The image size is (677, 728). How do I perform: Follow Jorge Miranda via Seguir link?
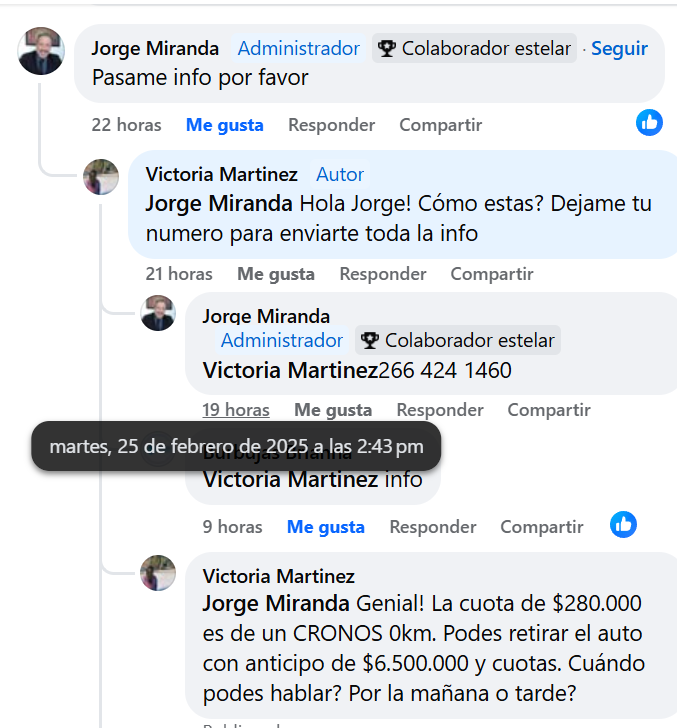(x=619, y=48)
